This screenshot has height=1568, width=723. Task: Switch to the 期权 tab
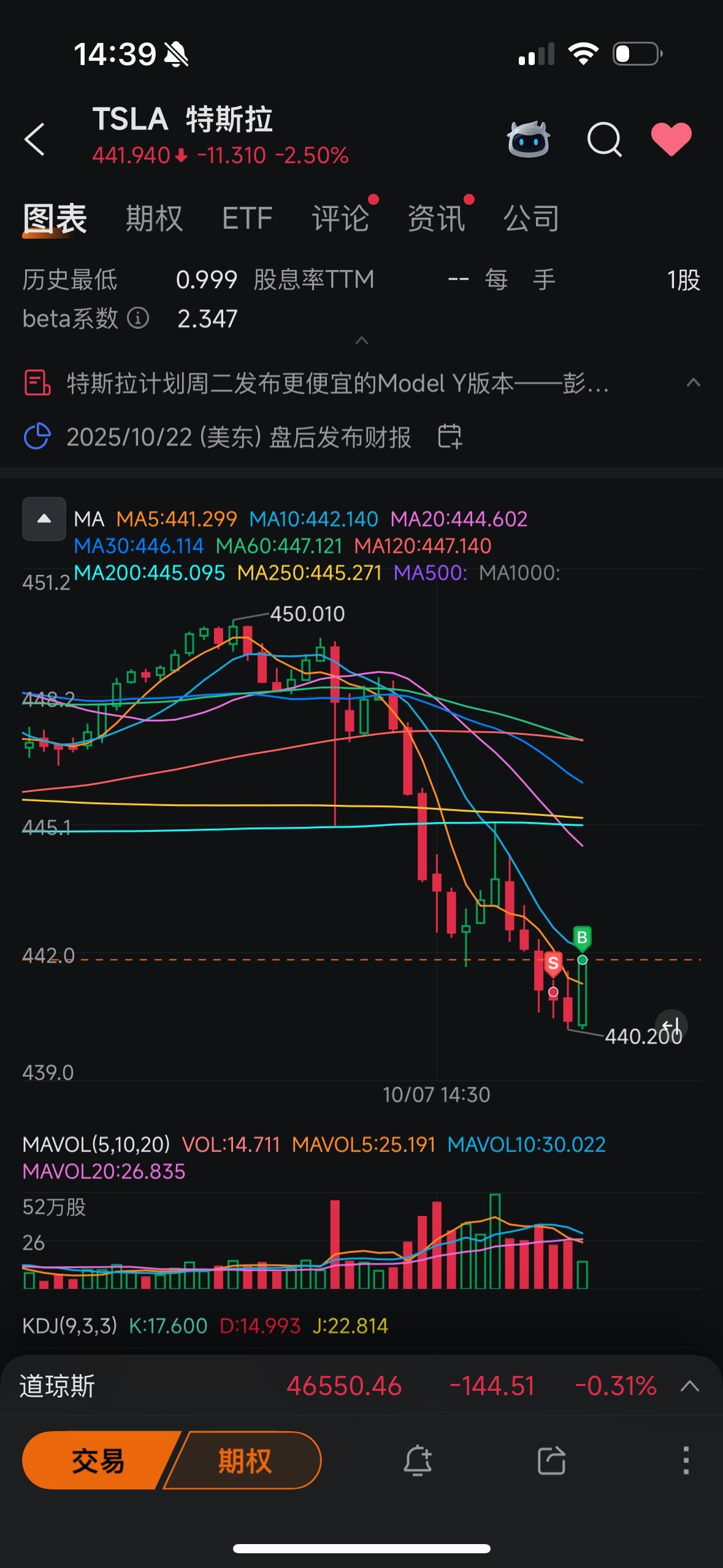[154, 218]
